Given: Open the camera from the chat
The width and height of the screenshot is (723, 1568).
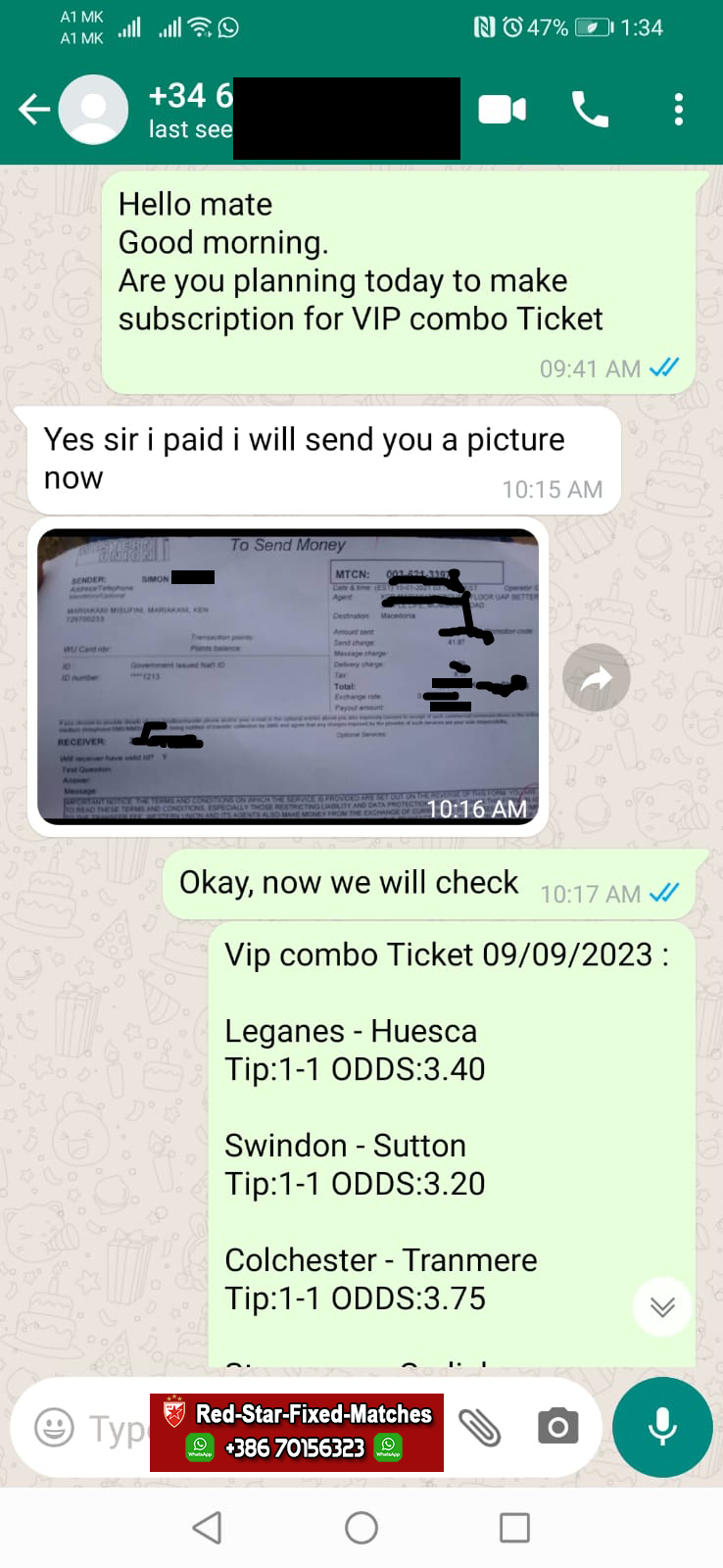Looking at the screenshot, I should click(557, 1427).
